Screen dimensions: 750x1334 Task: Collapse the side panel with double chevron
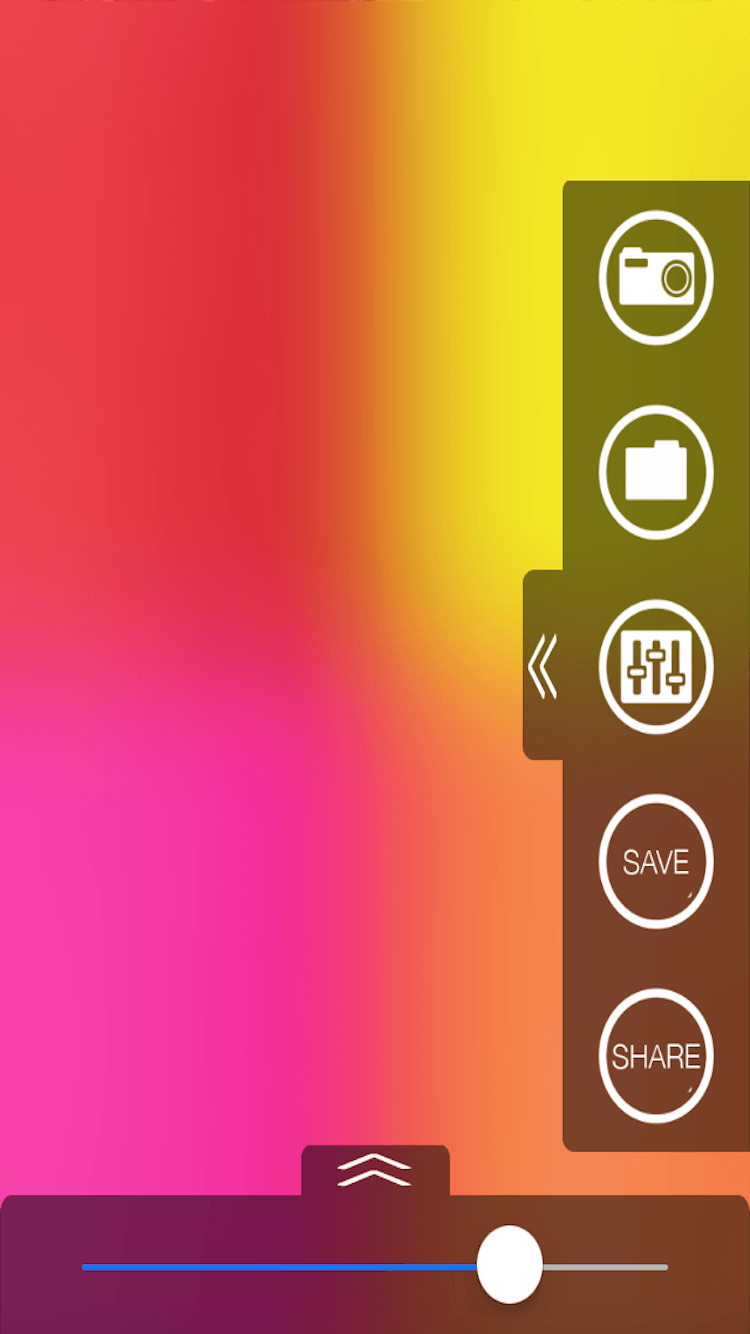pos(543,665)
